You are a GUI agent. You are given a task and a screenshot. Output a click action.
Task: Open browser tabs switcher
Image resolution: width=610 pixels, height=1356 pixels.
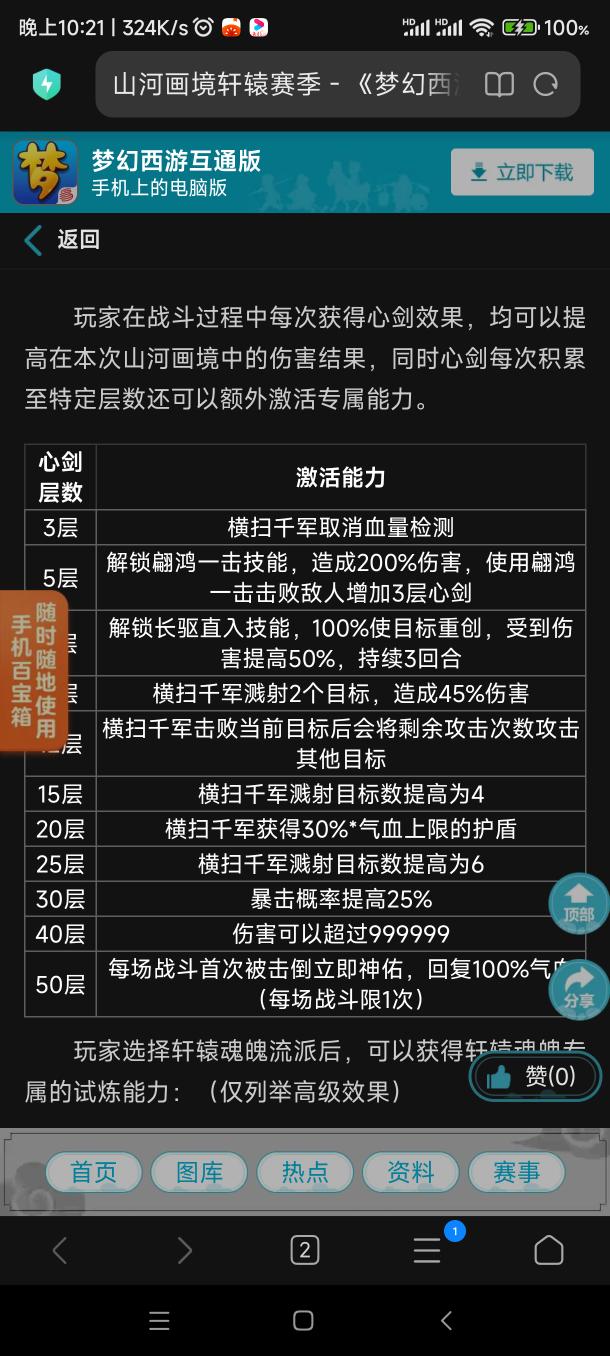click(x=304, y=1250)
